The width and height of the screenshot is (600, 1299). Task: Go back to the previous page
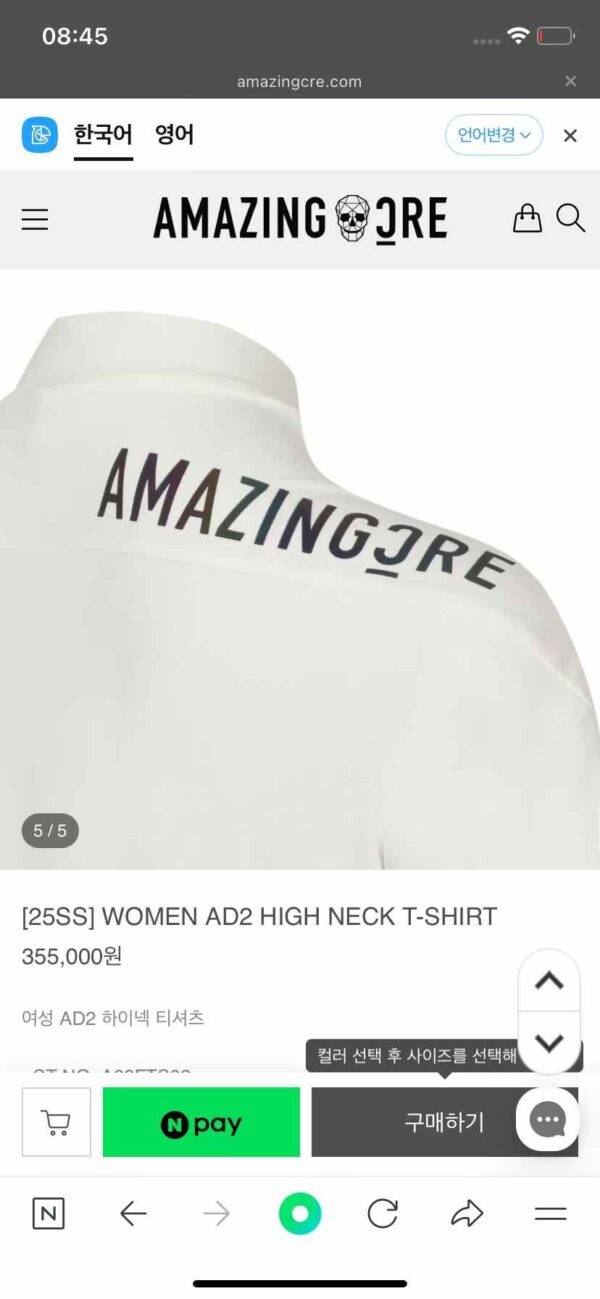click(x=133, y=1214)
